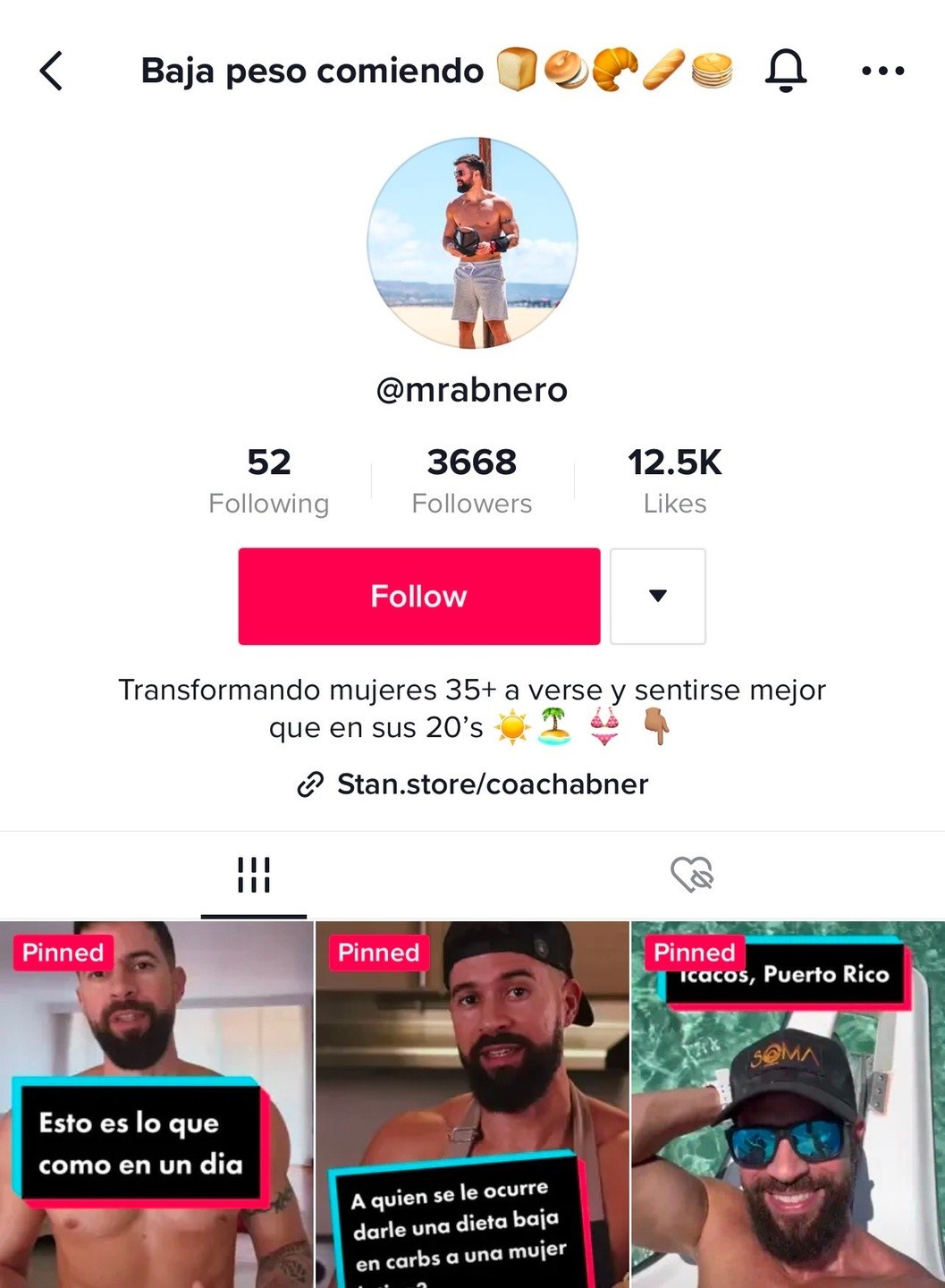Switch to the videos grid tab

pyautogui.click(x=254, y=875)
